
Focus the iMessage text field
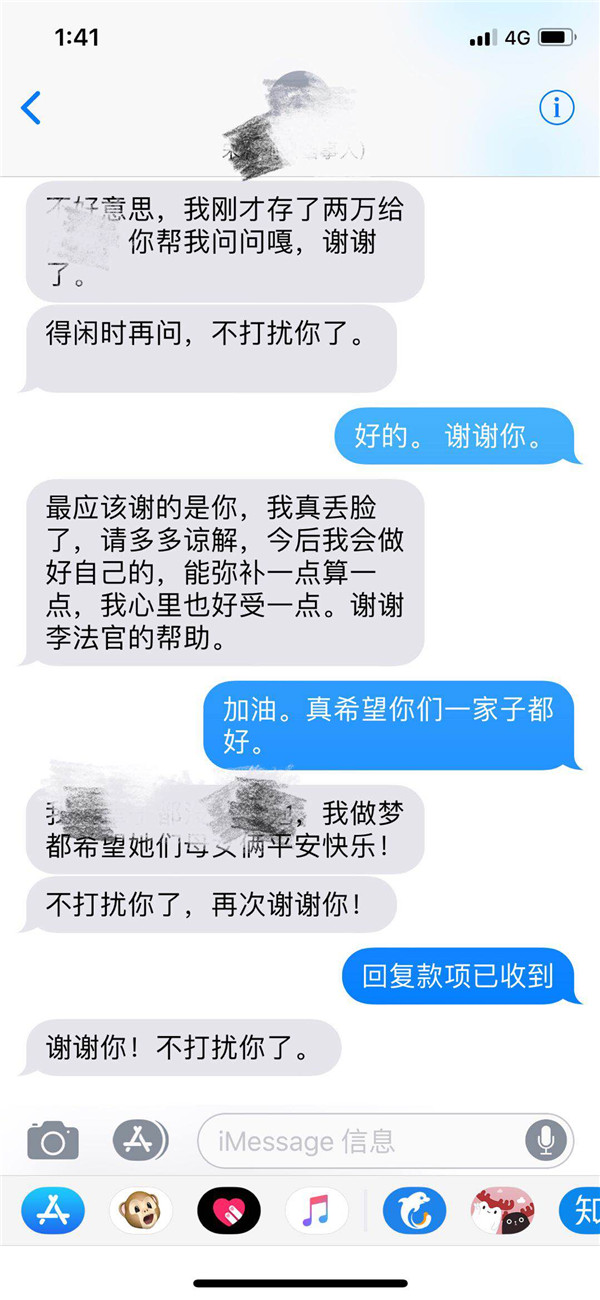coord(360,1140)
